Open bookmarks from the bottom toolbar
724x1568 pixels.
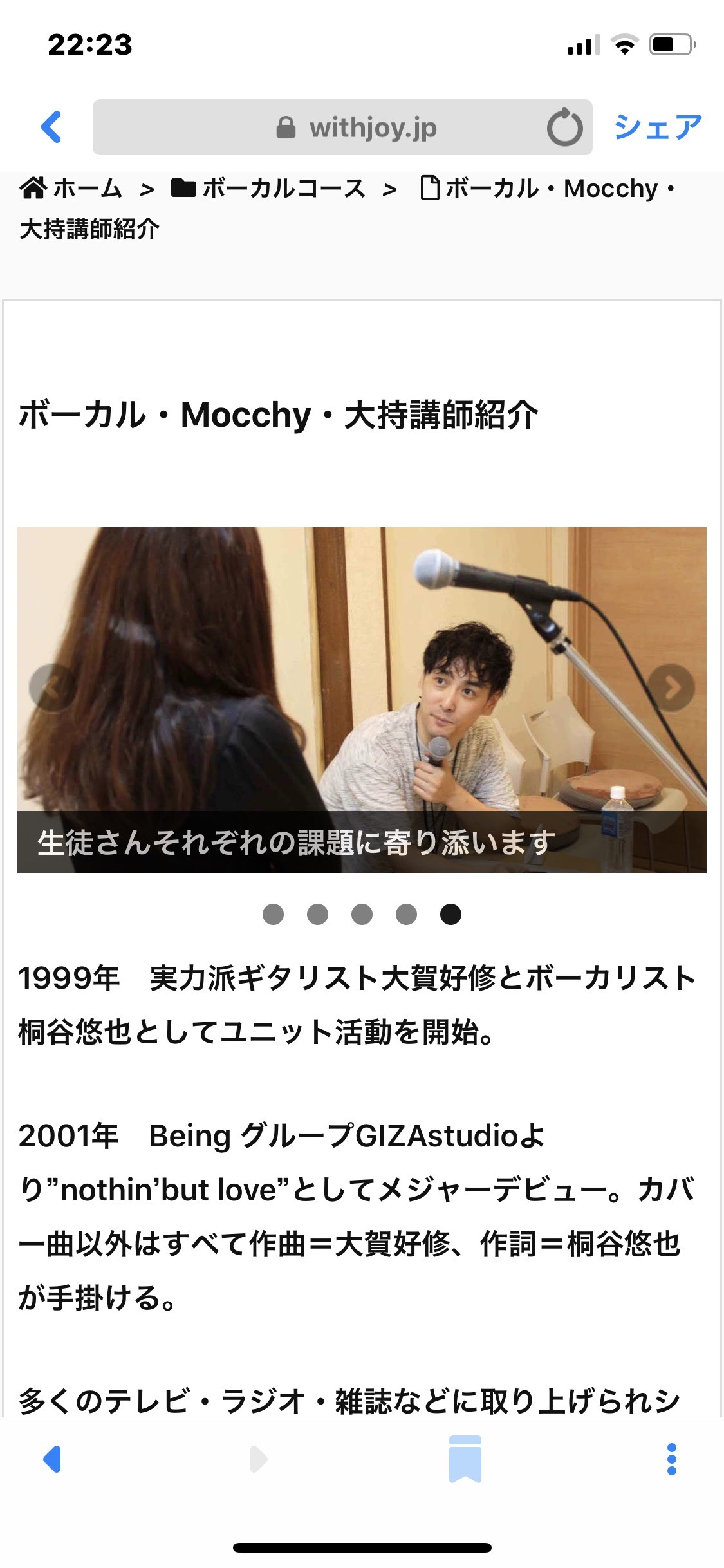(x=465, y=1459)
